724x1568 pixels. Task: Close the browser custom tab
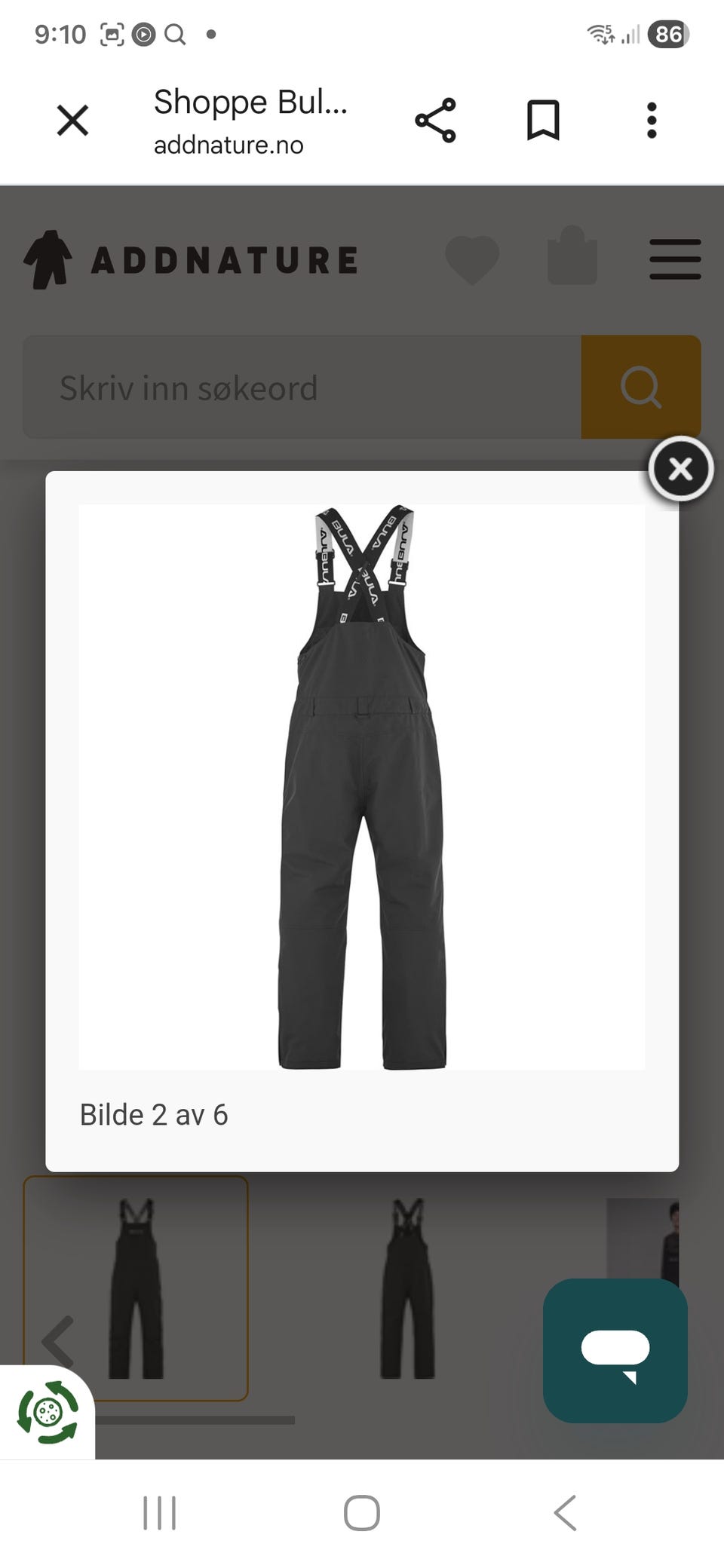(72, 121)
